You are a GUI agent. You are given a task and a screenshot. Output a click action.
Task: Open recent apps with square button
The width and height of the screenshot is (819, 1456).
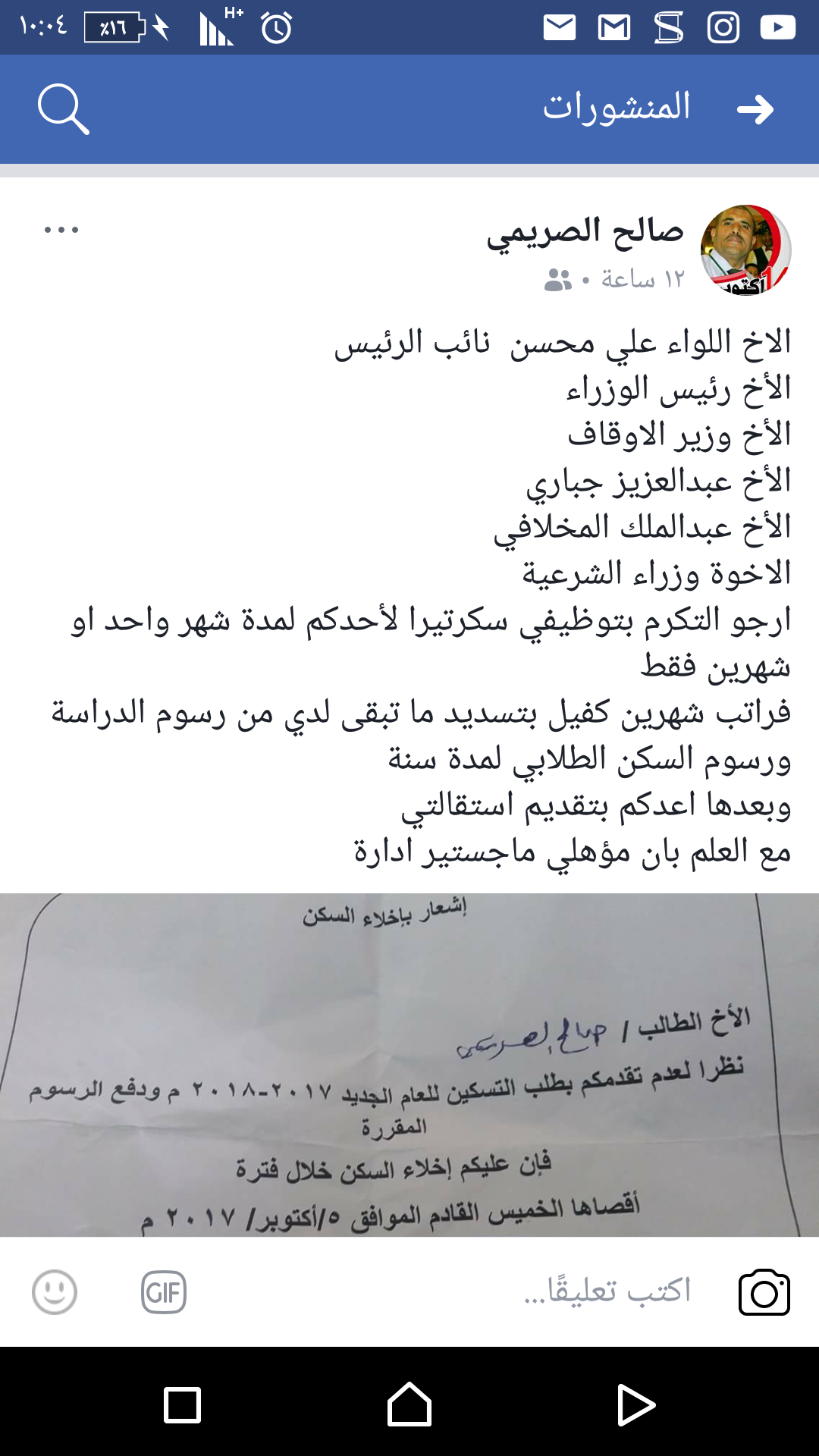coord(182,1404)
